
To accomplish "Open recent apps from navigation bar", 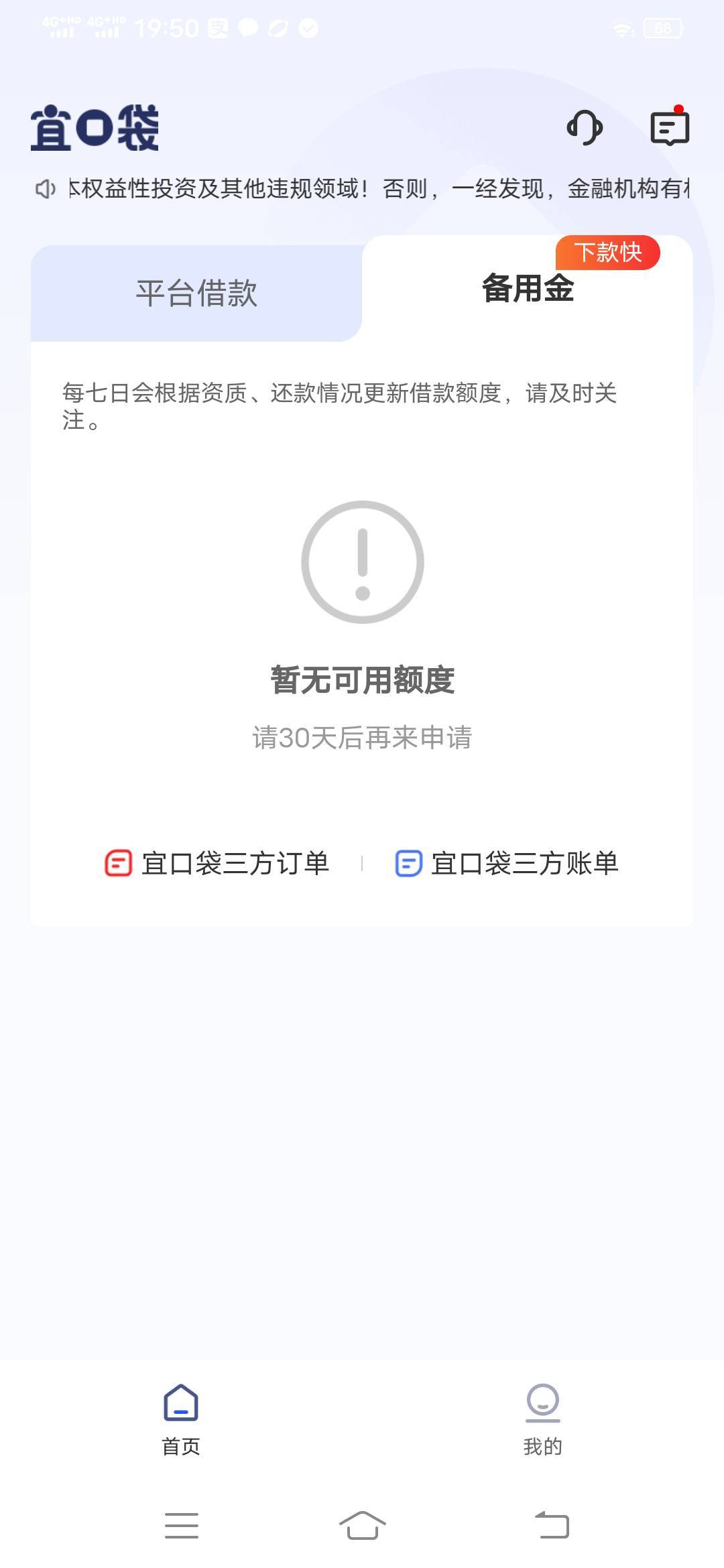I will 182,1525.
